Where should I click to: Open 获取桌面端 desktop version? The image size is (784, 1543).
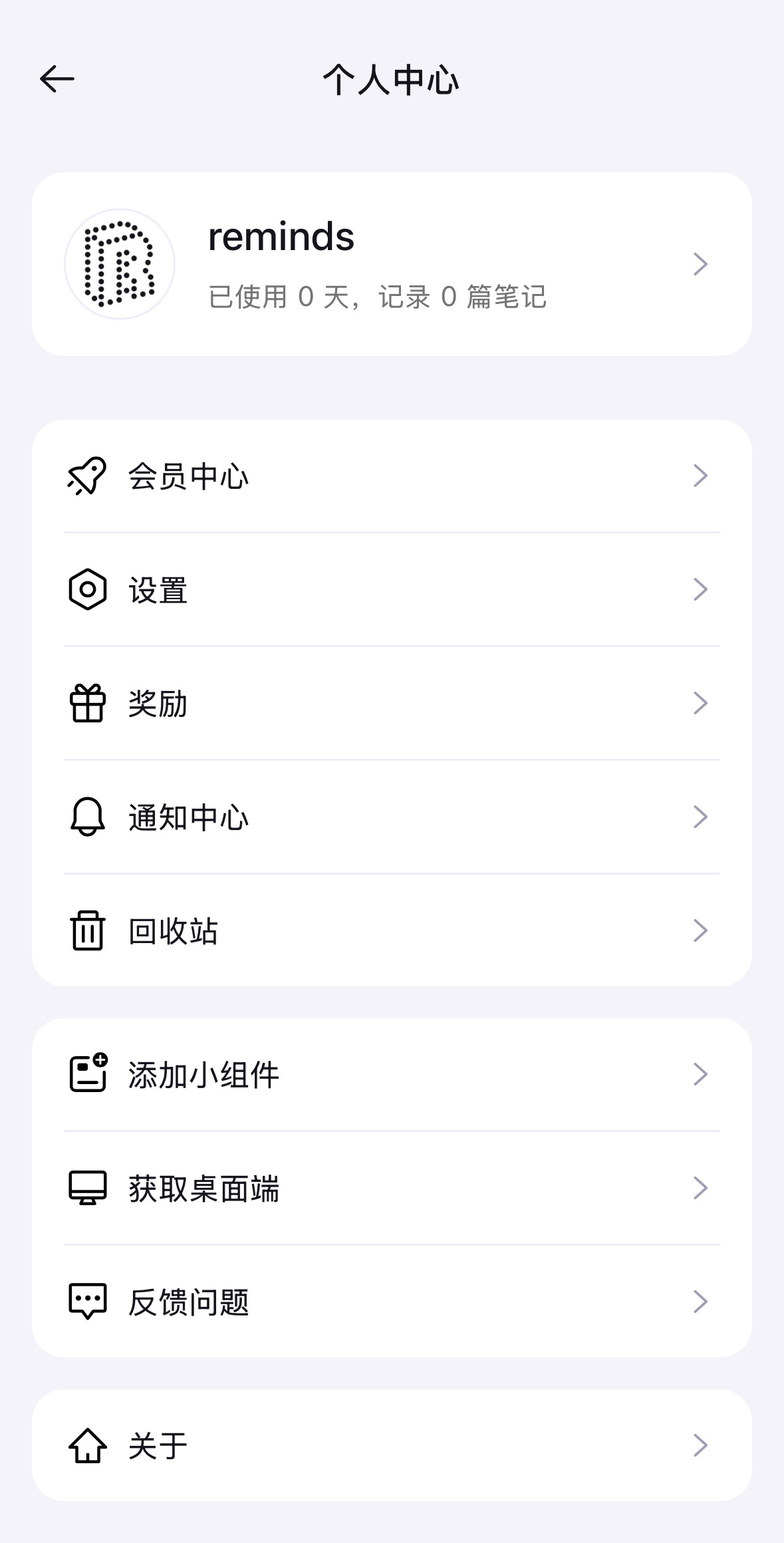click(392, 1189)
